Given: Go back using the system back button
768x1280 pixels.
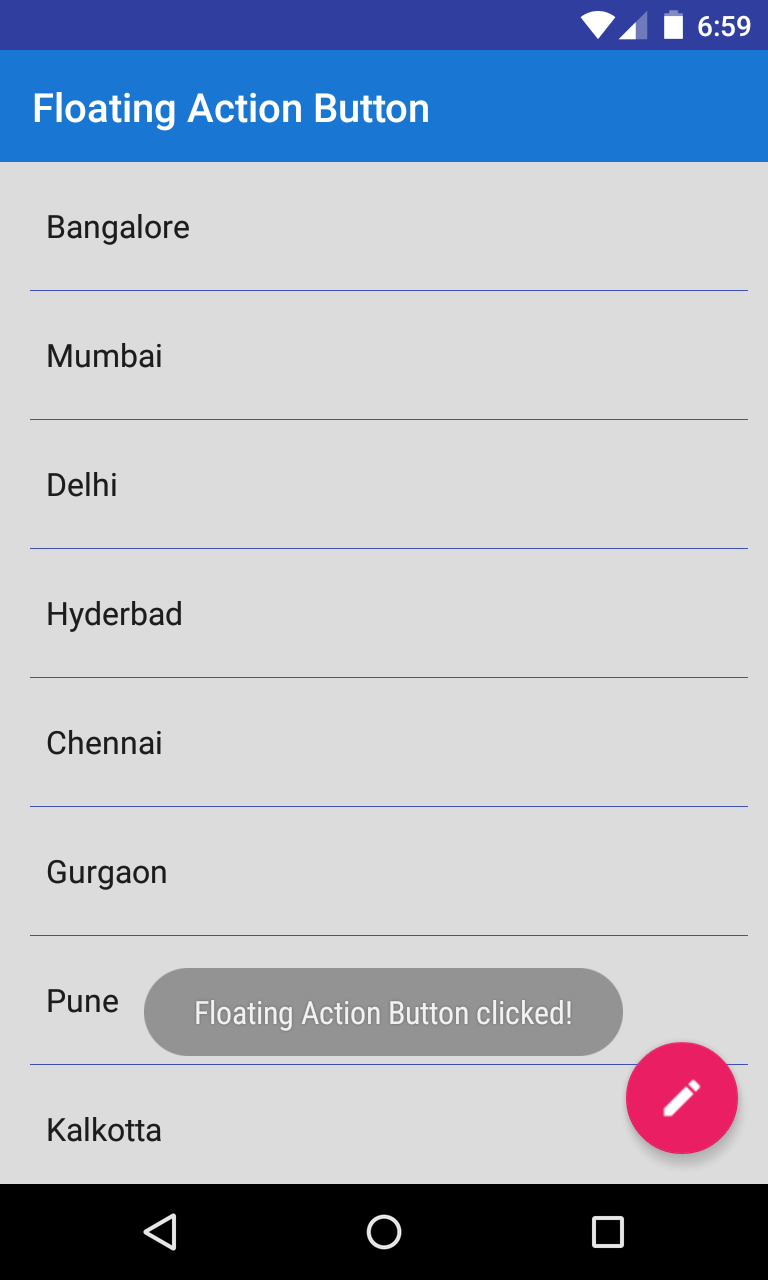Looking at the screenshot, I should click(160, 1232).
